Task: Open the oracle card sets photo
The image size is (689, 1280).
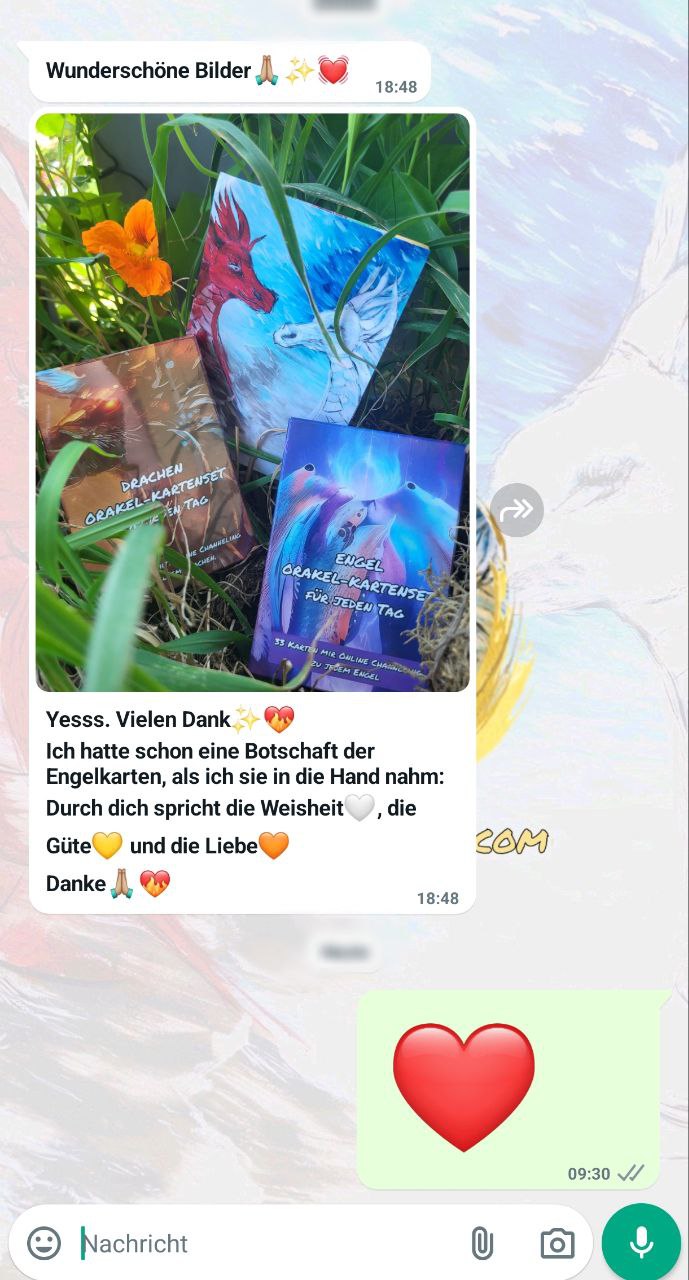Action: (252, 402)
